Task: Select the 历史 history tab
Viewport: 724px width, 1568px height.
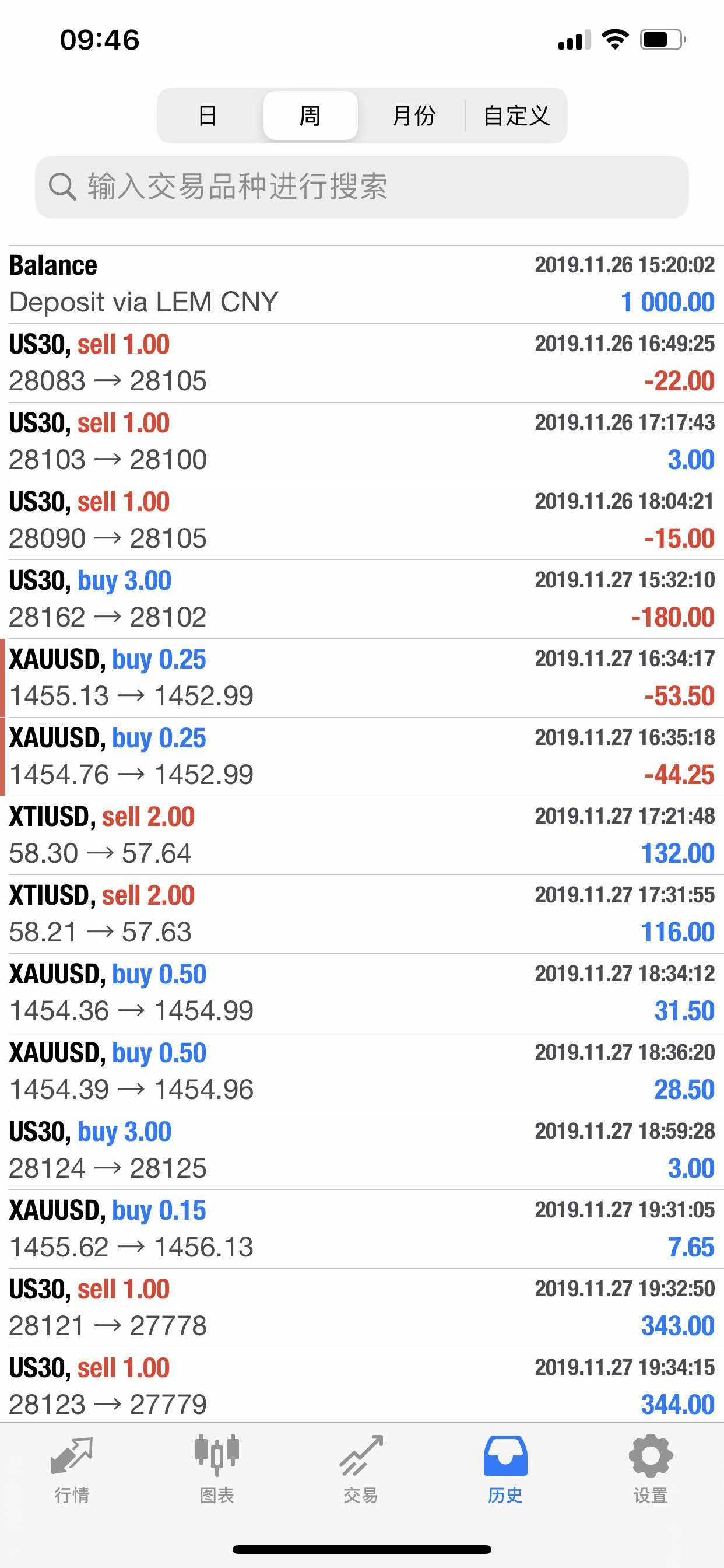Action: [x=505, y=1469]
